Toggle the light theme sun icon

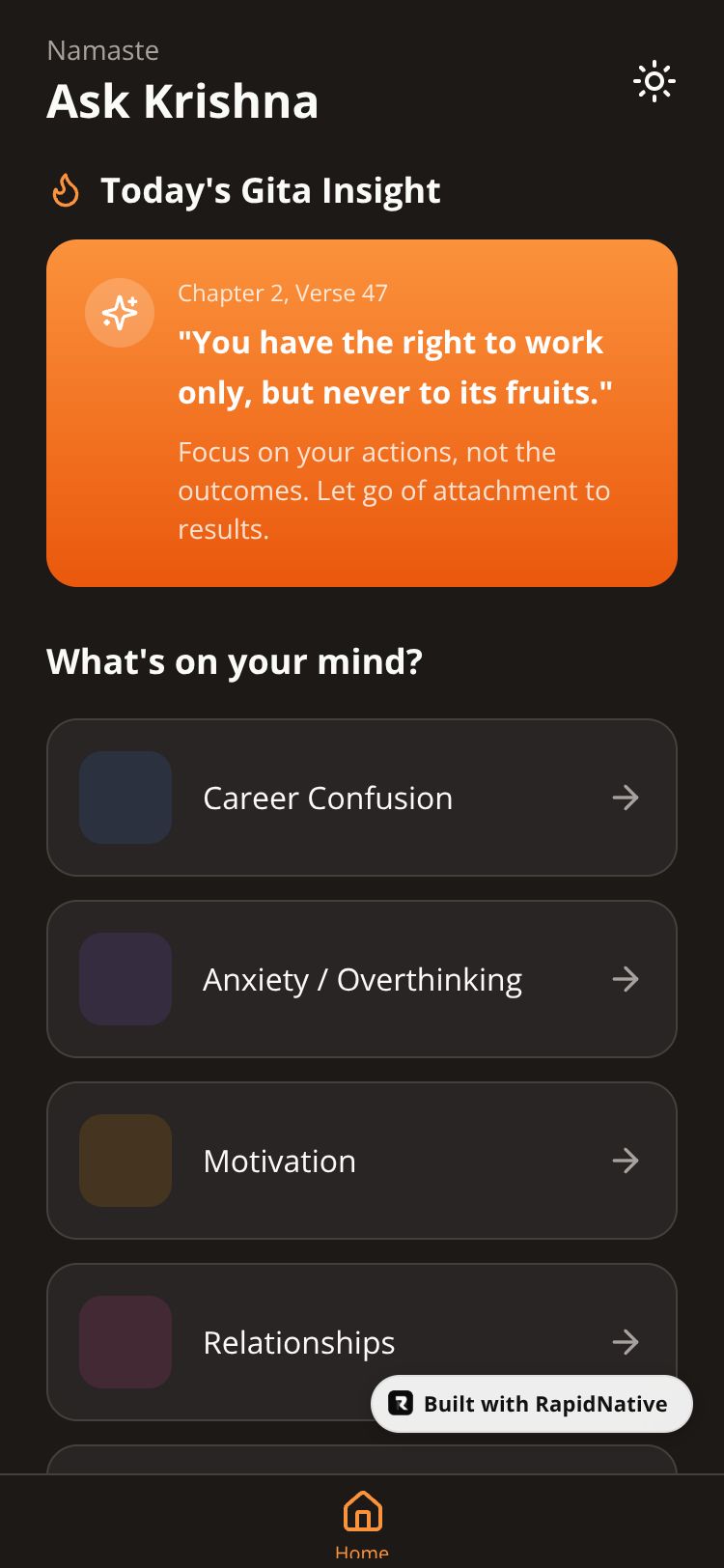[654, 82]
